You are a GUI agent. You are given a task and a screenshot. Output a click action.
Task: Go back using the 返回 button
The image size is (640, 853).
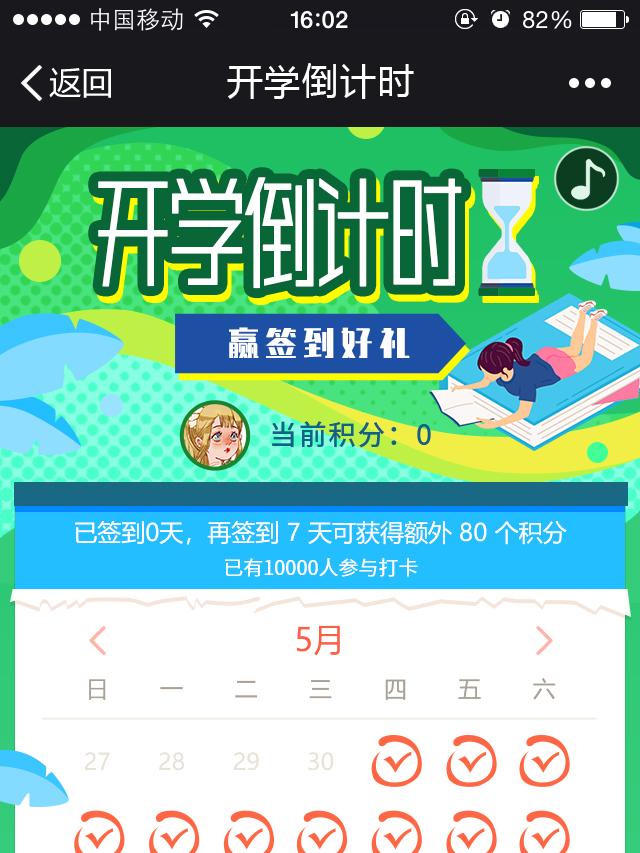(x=67, y=83)
